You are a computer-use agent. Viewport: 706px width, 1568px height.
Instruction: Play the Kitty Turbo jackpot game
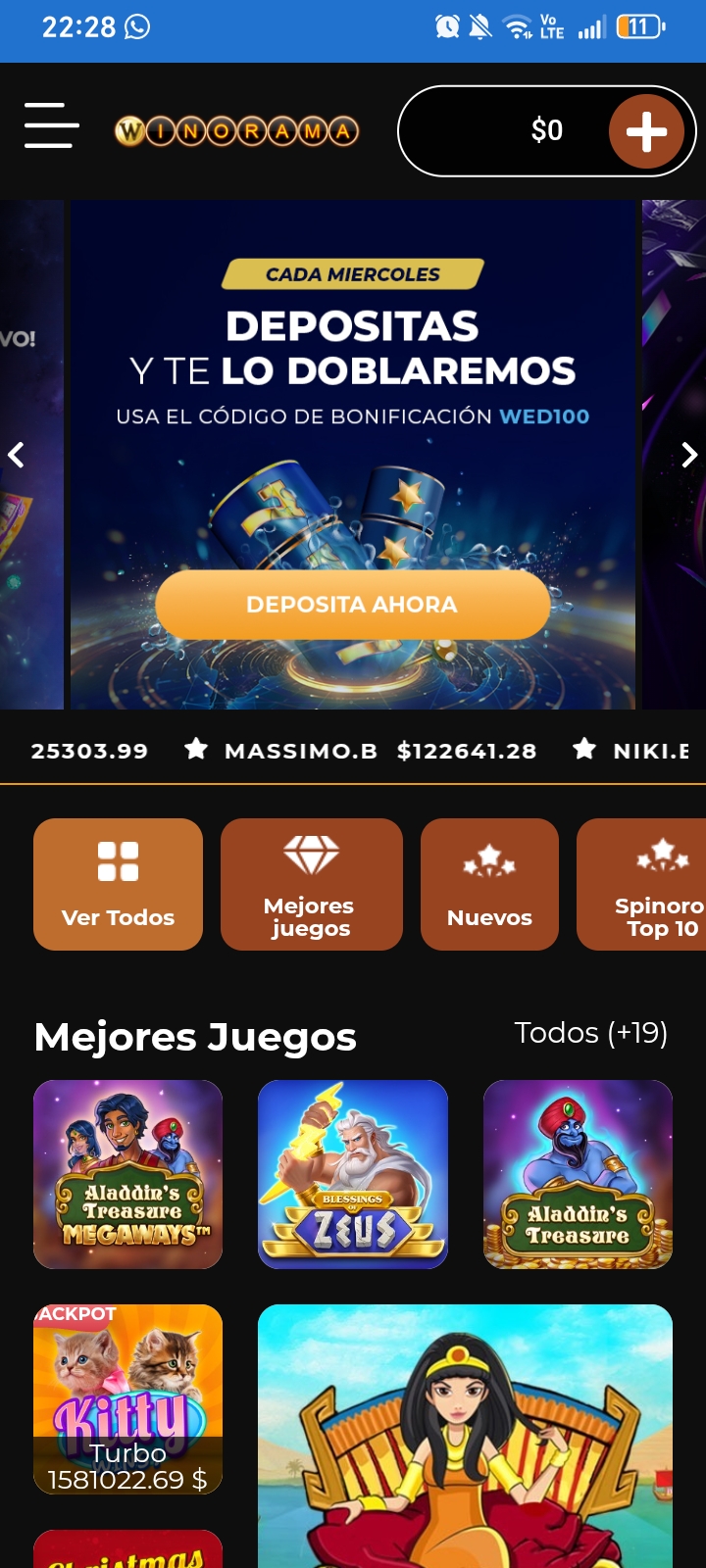point(127,1399)
